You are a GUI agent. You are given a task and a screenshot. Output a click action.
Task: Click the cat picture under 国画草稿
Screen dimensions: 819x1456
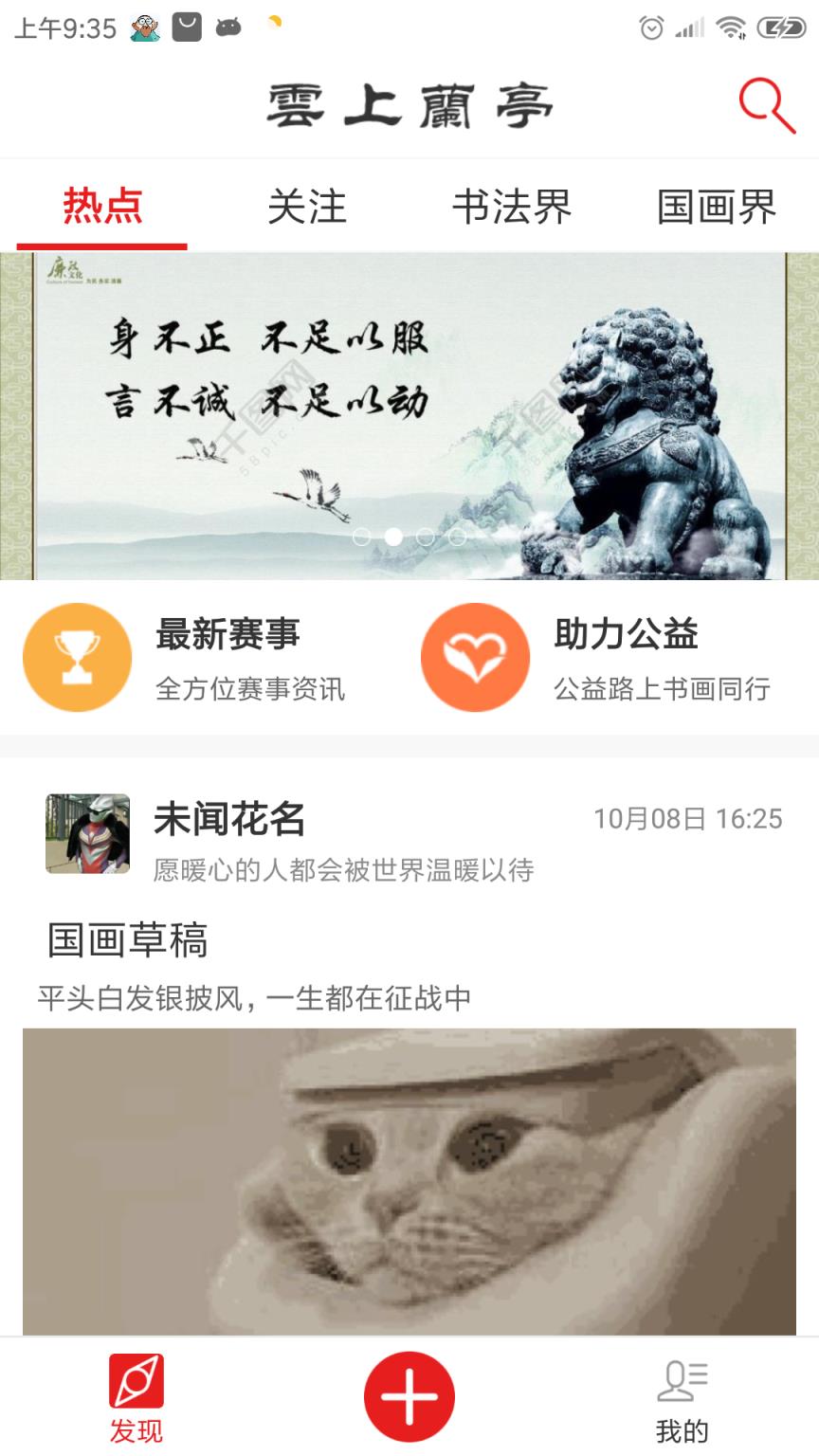[x=408, y=1185]
